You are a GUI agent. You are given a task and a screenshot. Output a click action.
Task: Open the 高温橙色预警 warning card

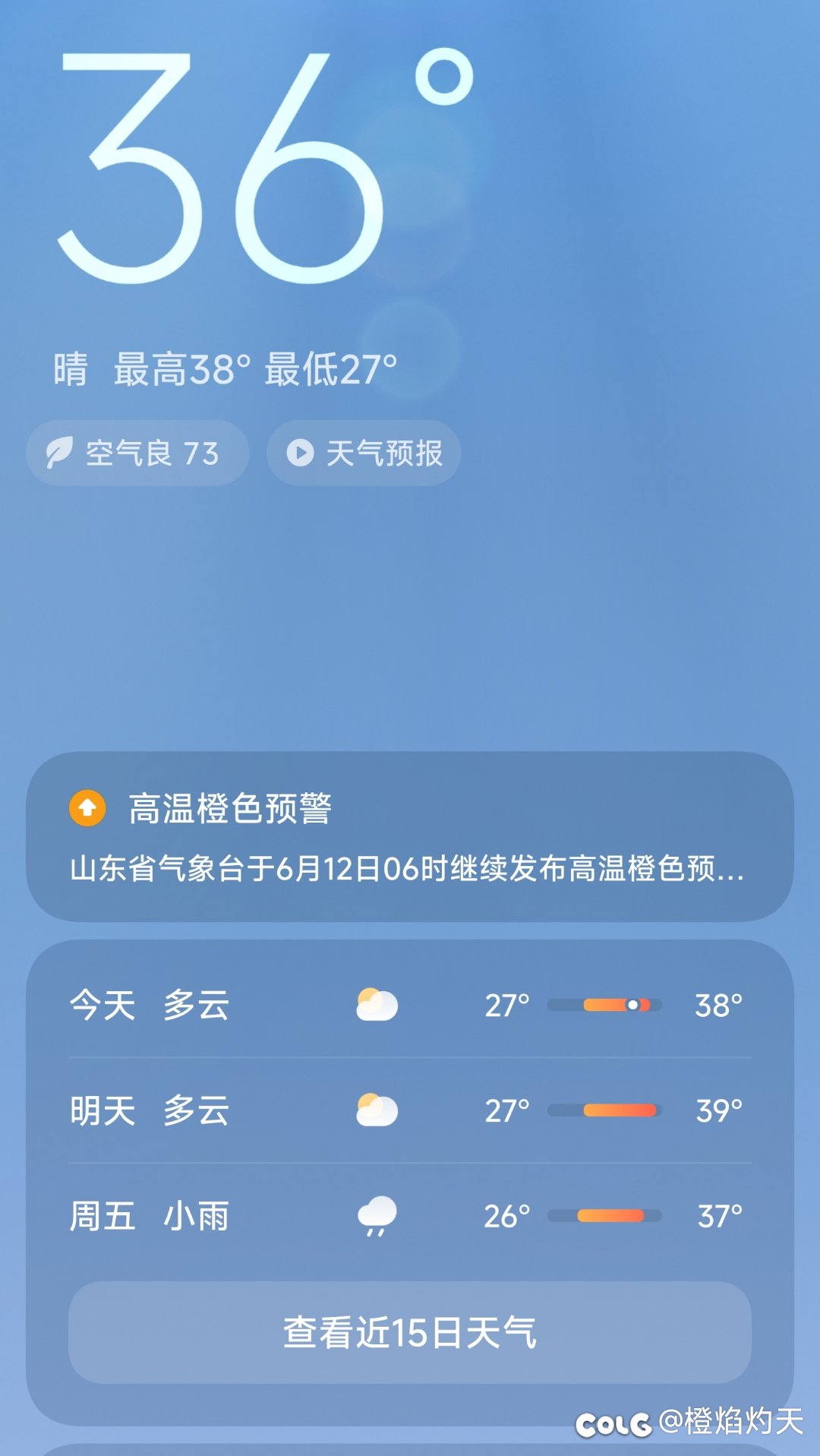(x=410, y=837)
